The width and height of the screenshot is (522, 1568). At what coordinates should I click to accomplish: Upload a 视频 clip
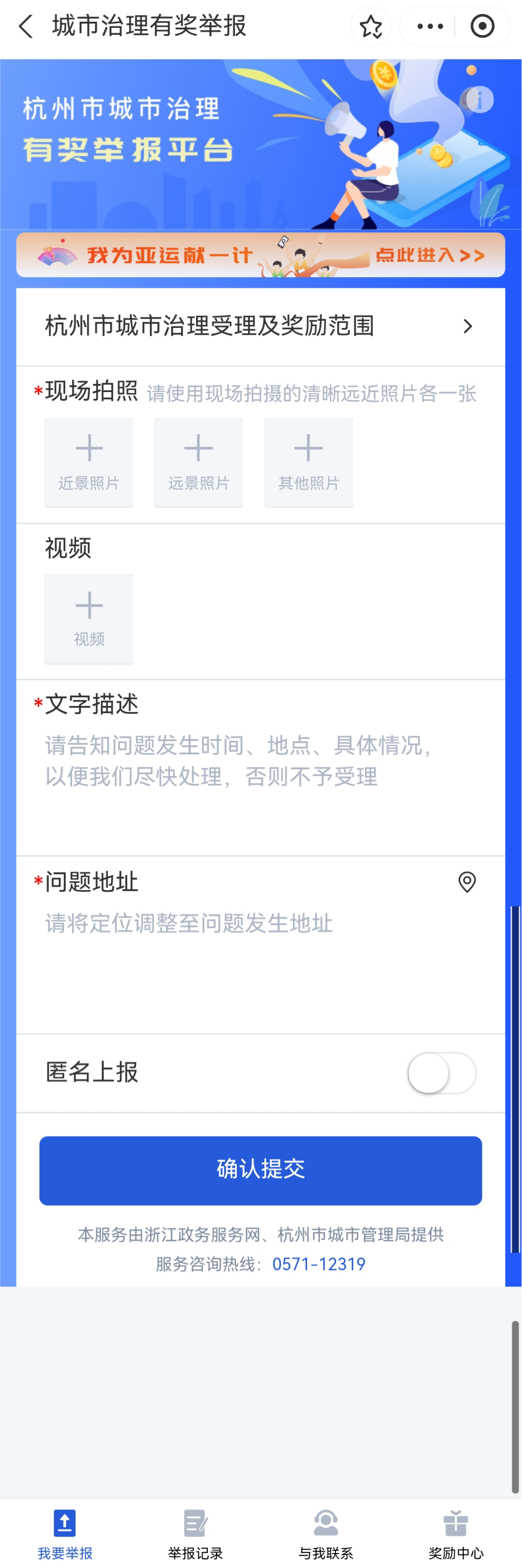[89, 619]
